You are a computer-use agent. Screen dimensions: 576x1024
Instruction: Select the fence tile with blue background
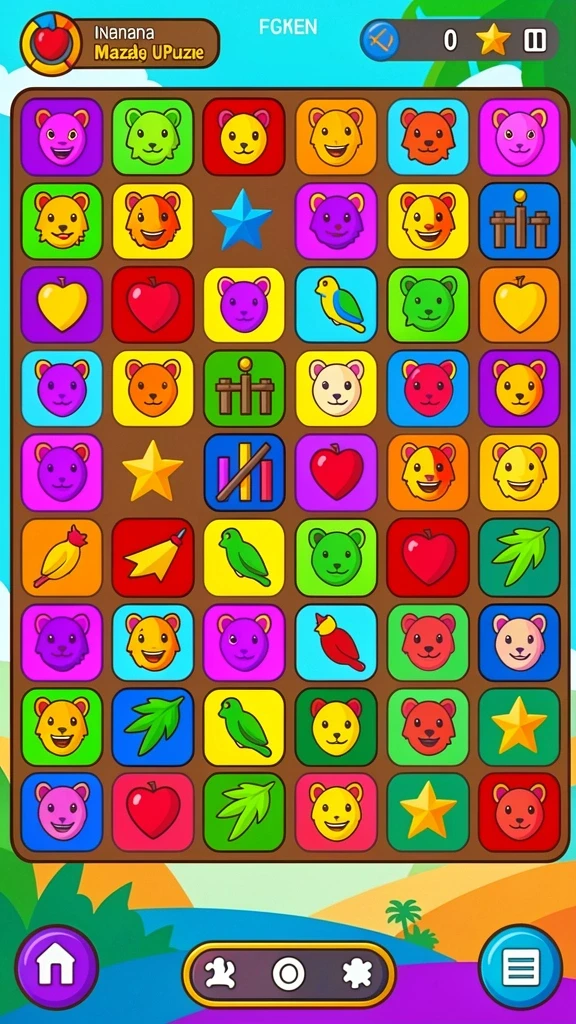coord(520,221)
